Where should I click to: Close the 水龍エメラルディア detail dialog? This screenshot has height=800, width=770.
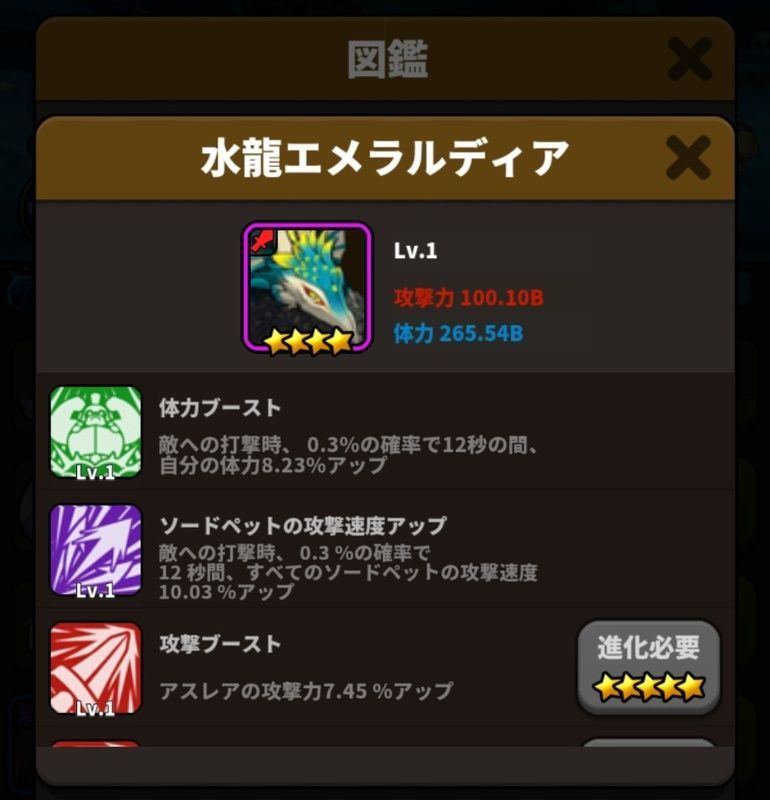tap(687, 157)
